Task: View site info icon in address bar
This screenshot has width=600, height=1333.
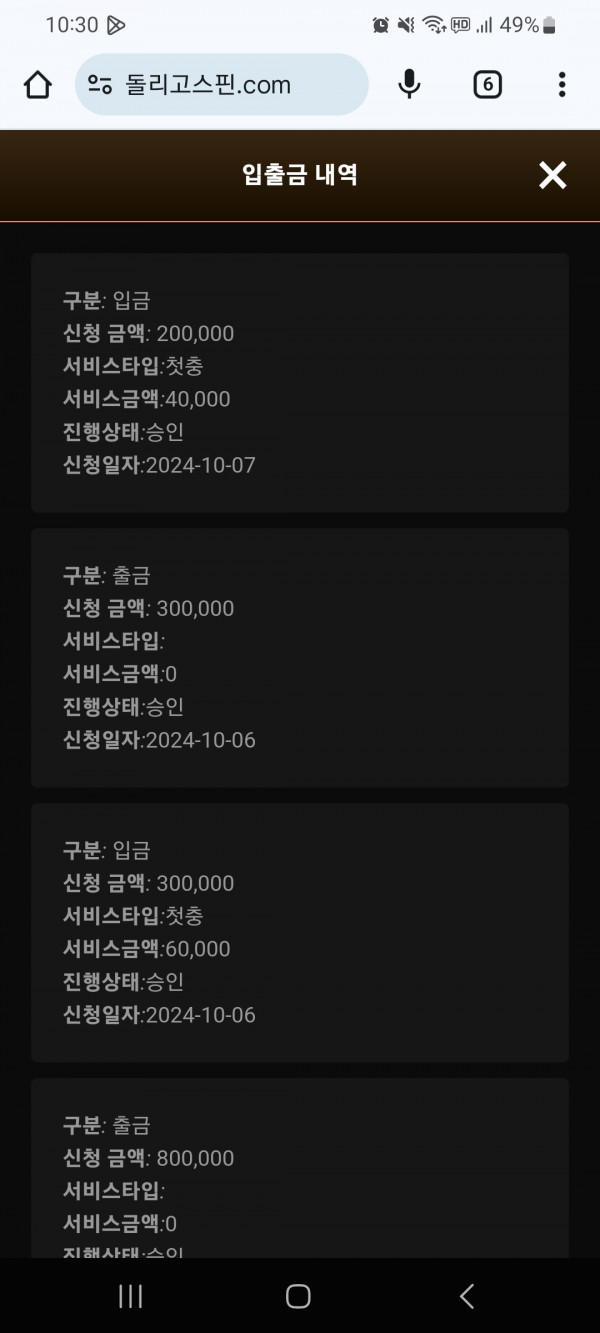Action: point(100,85)
